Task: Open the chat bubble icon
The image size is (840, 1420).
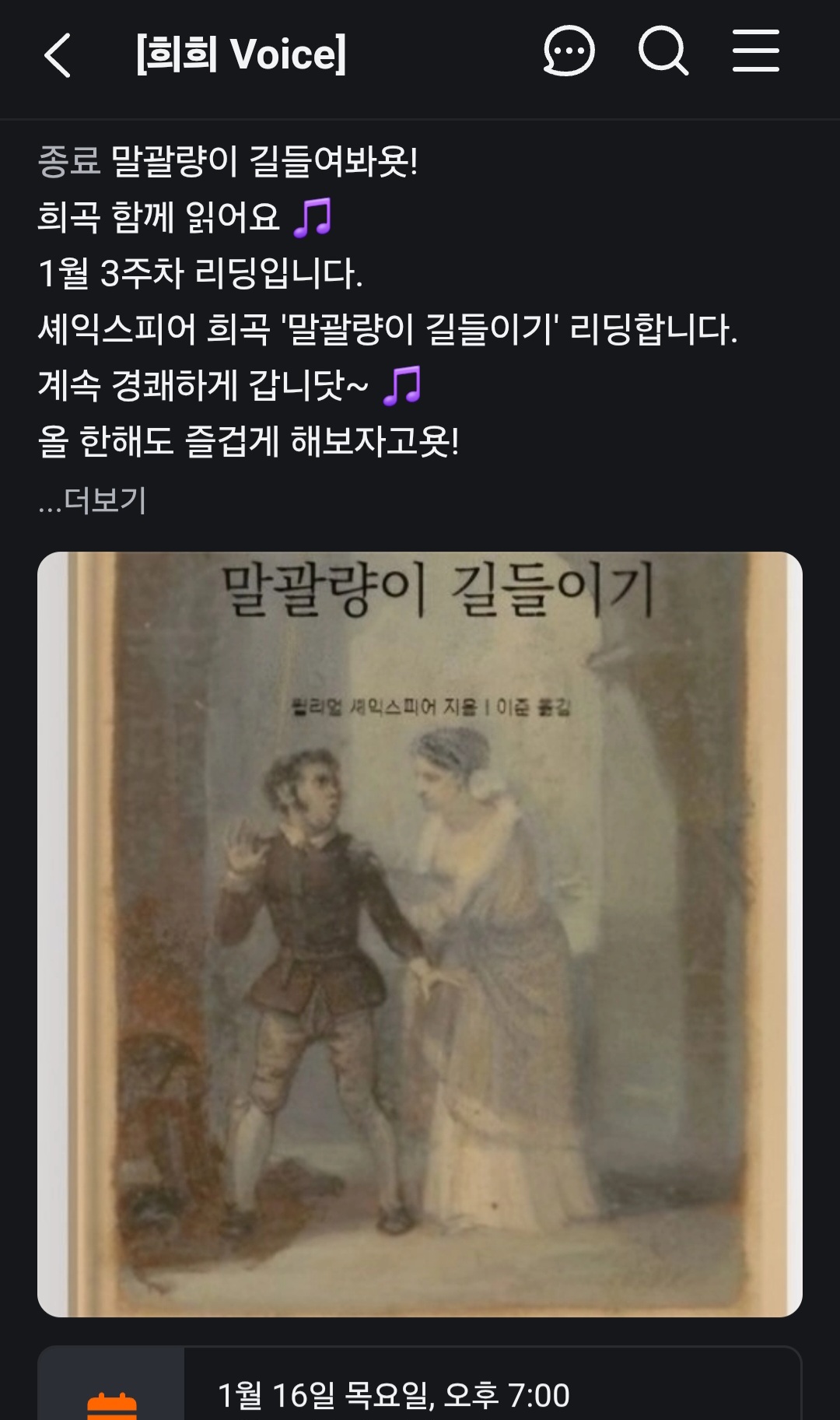Action: (569, 52)
